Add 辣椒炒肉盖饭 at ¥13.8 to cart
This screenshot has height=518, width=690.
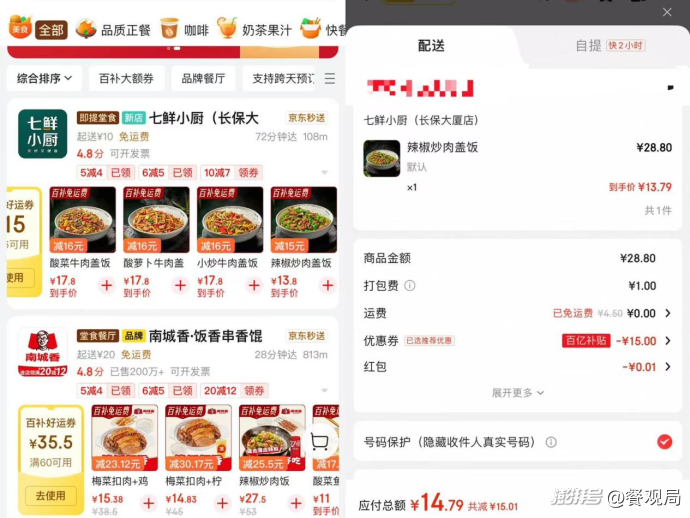[327, 285]
